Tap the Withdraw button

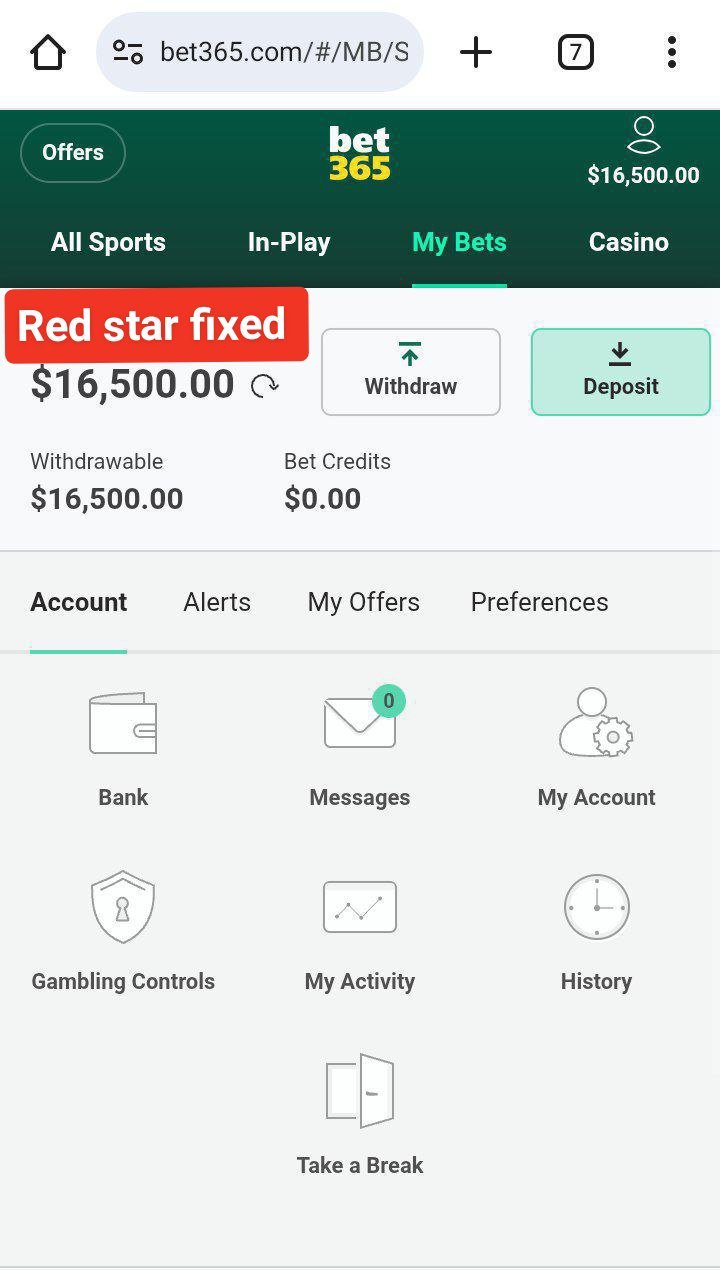click(x=410, y=371)
